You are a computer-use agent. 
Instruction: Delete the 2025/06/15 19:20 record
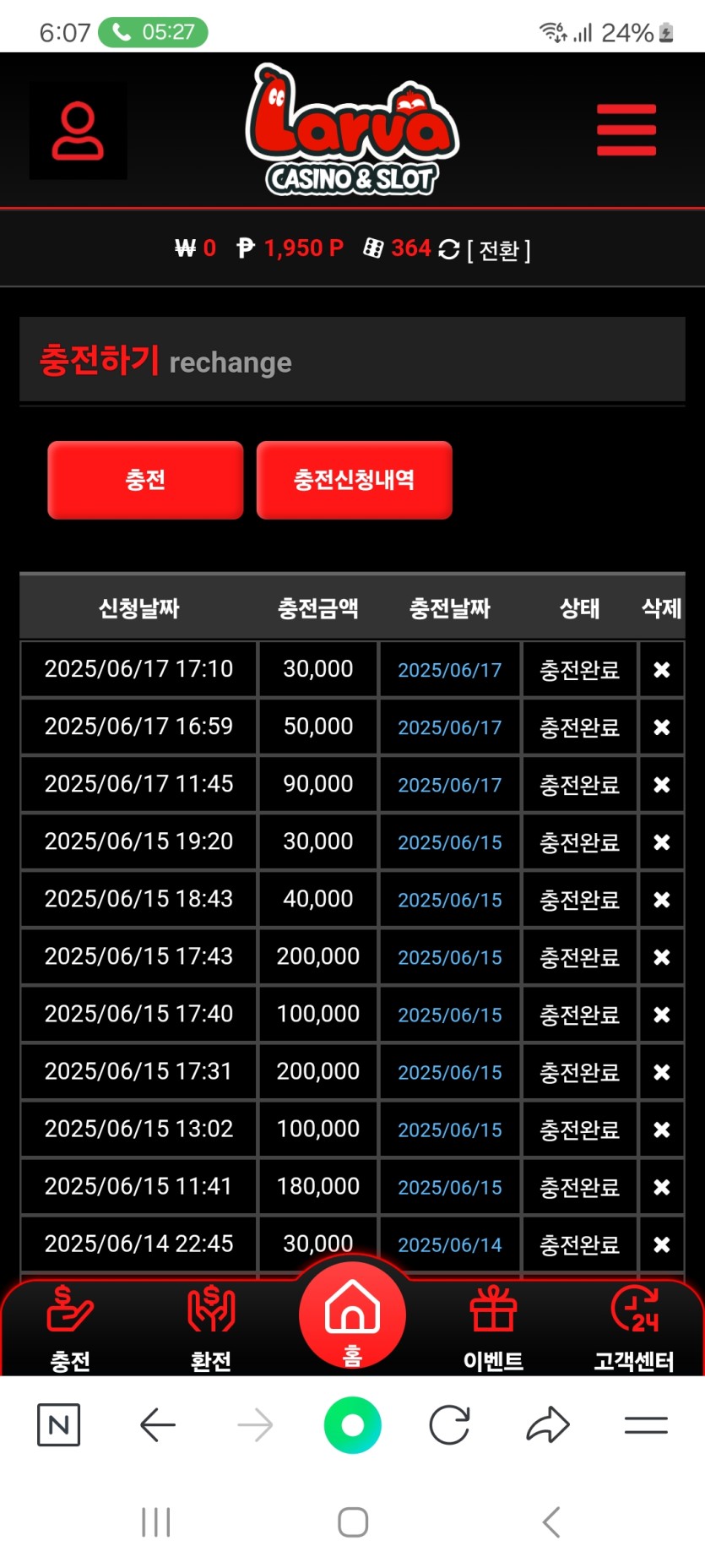pyautogui.click(x=661, y=842)
